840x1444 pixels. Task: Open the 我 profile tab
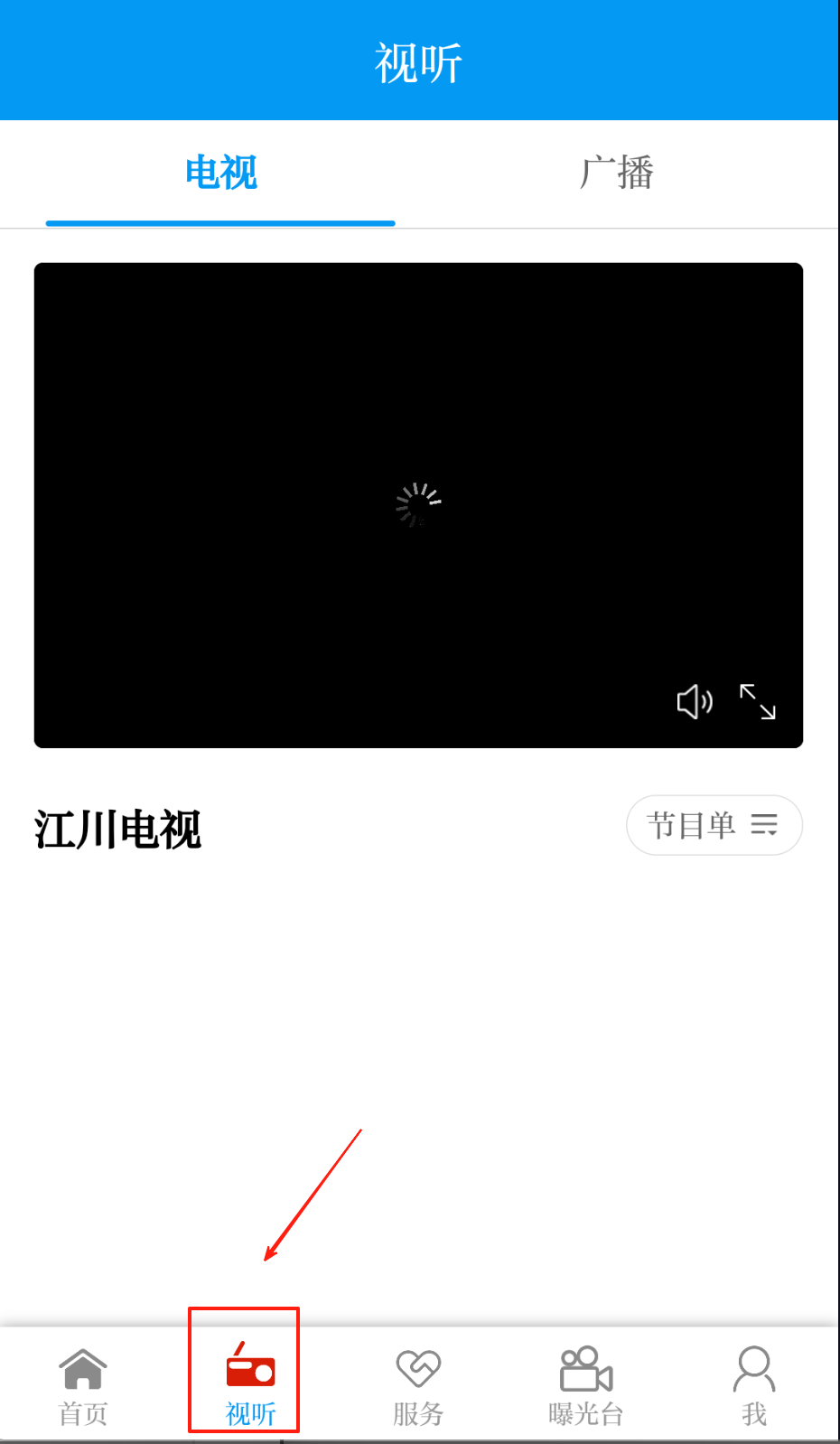point(754,1386)
